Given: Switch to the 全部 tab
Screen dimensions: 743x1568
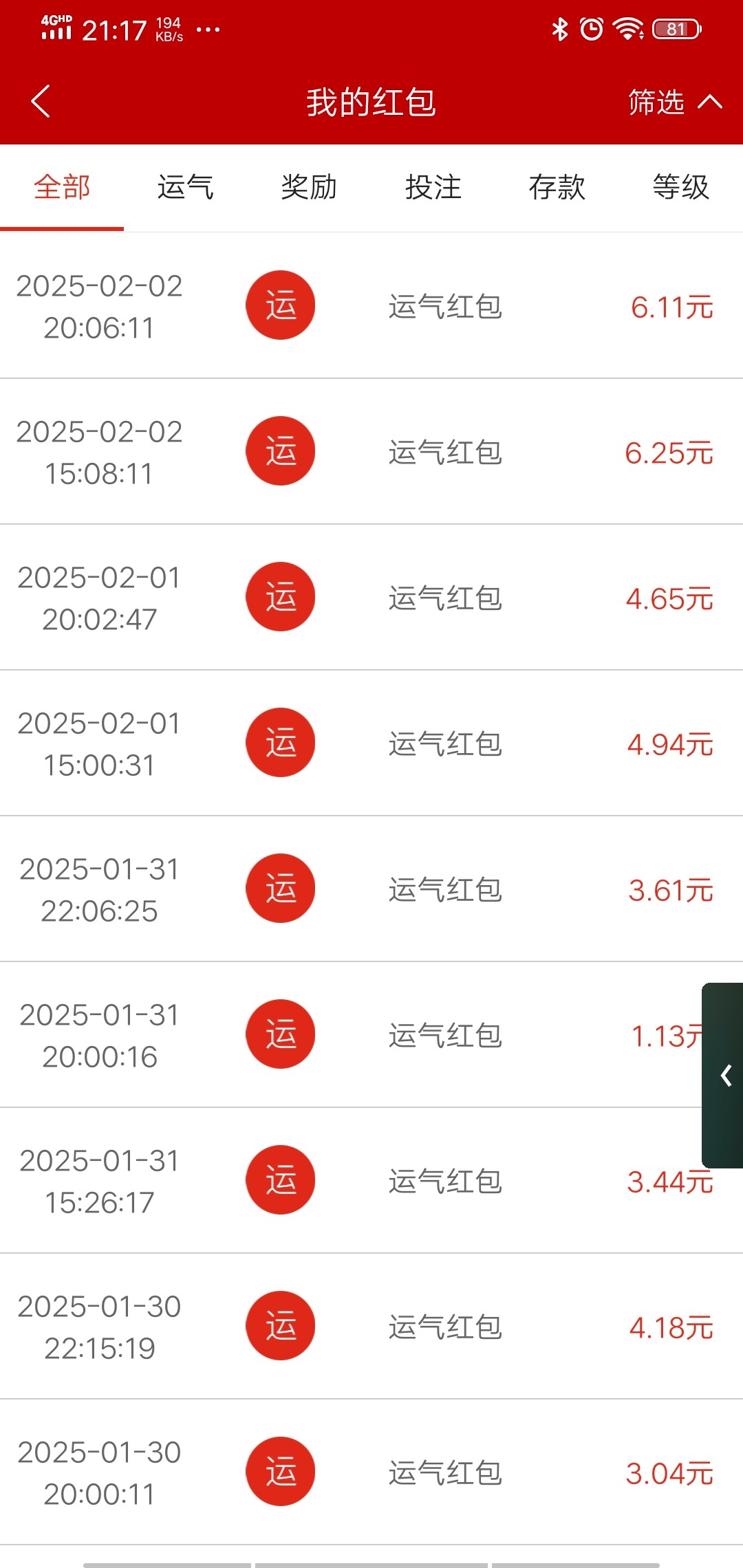Looking at the screenshot, I should pos(62,187).
